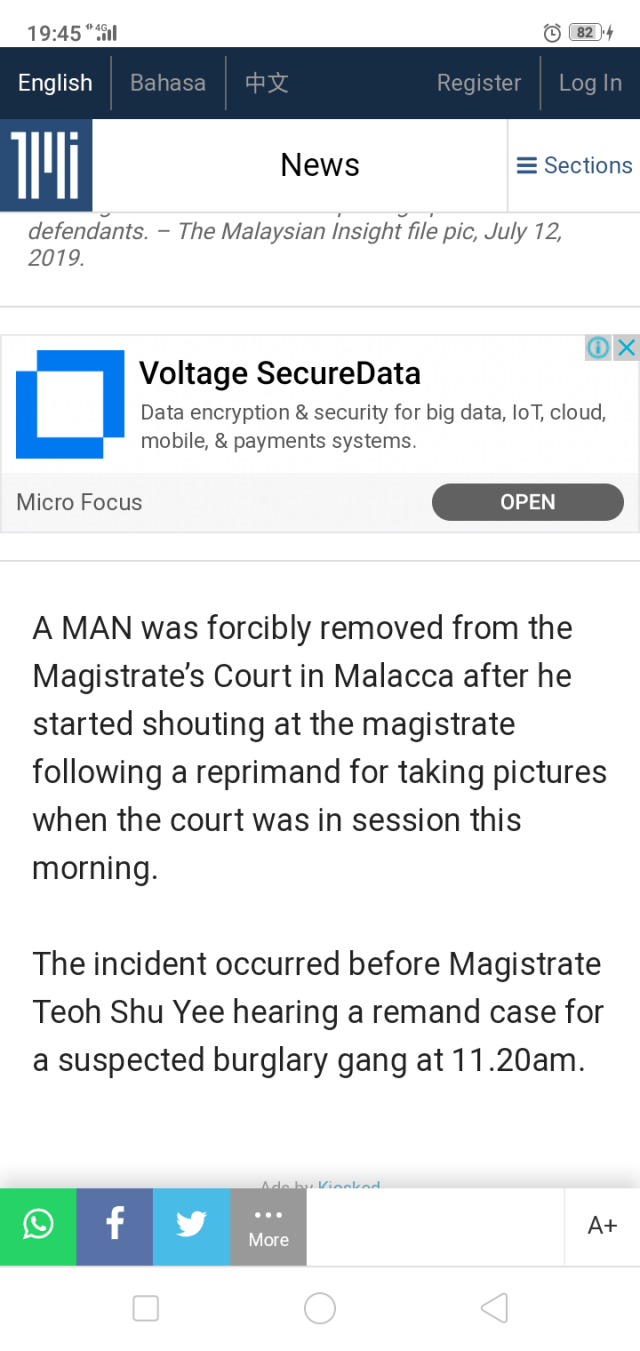This screenshot has width=640, height=1351.
Task: Return to the home screen
Action: tap(320, 1308)
